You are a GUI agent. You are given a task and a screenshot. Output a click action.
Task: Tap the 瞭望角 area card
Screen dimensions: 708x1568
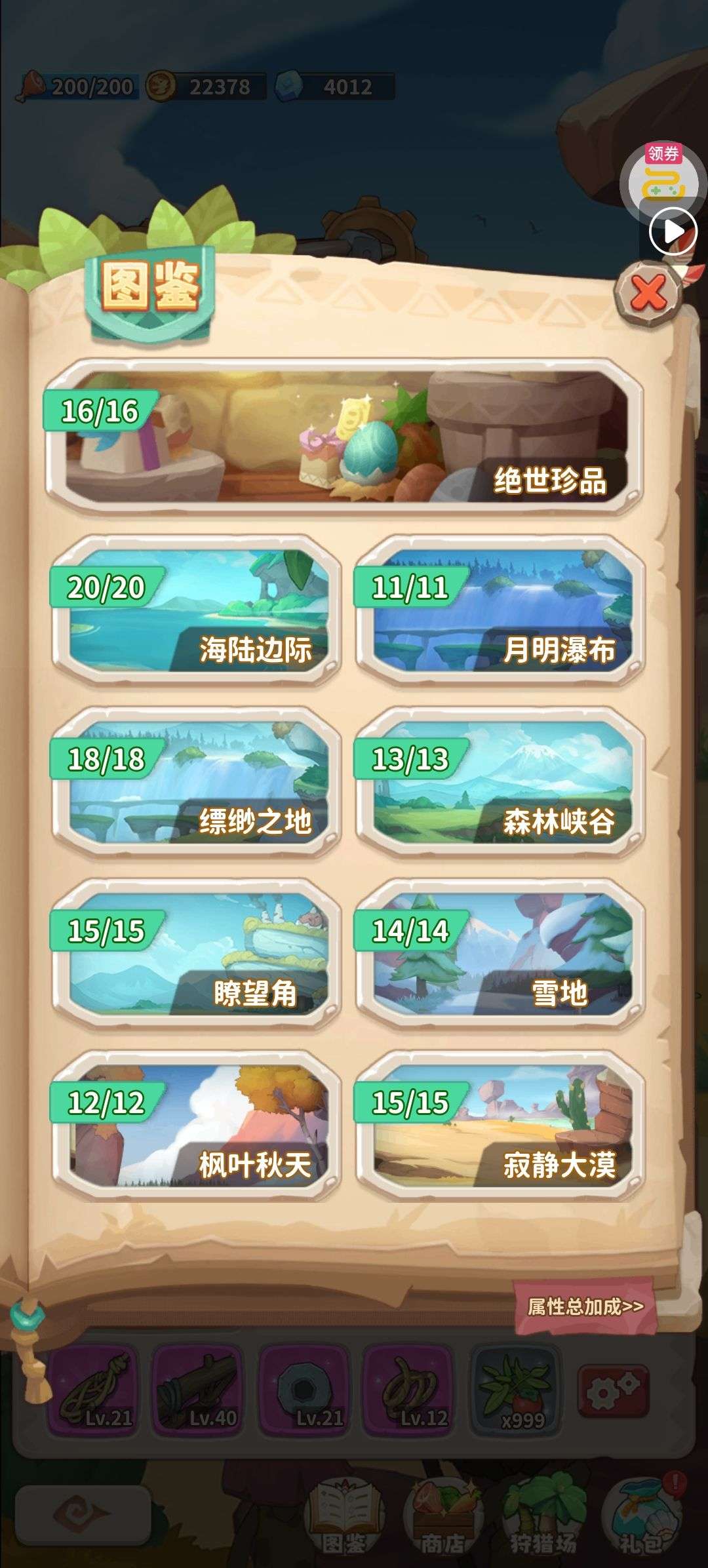(x=196, y=955)
